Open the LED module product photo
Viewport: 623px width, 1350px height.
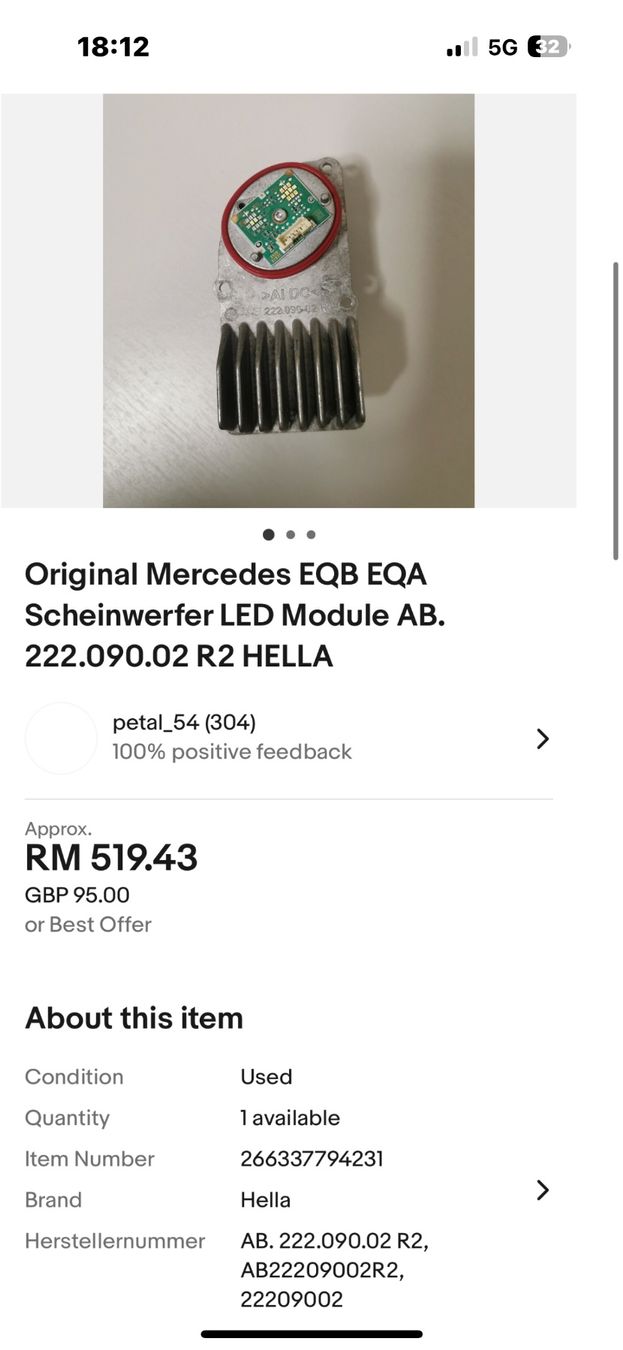point(288,301)
